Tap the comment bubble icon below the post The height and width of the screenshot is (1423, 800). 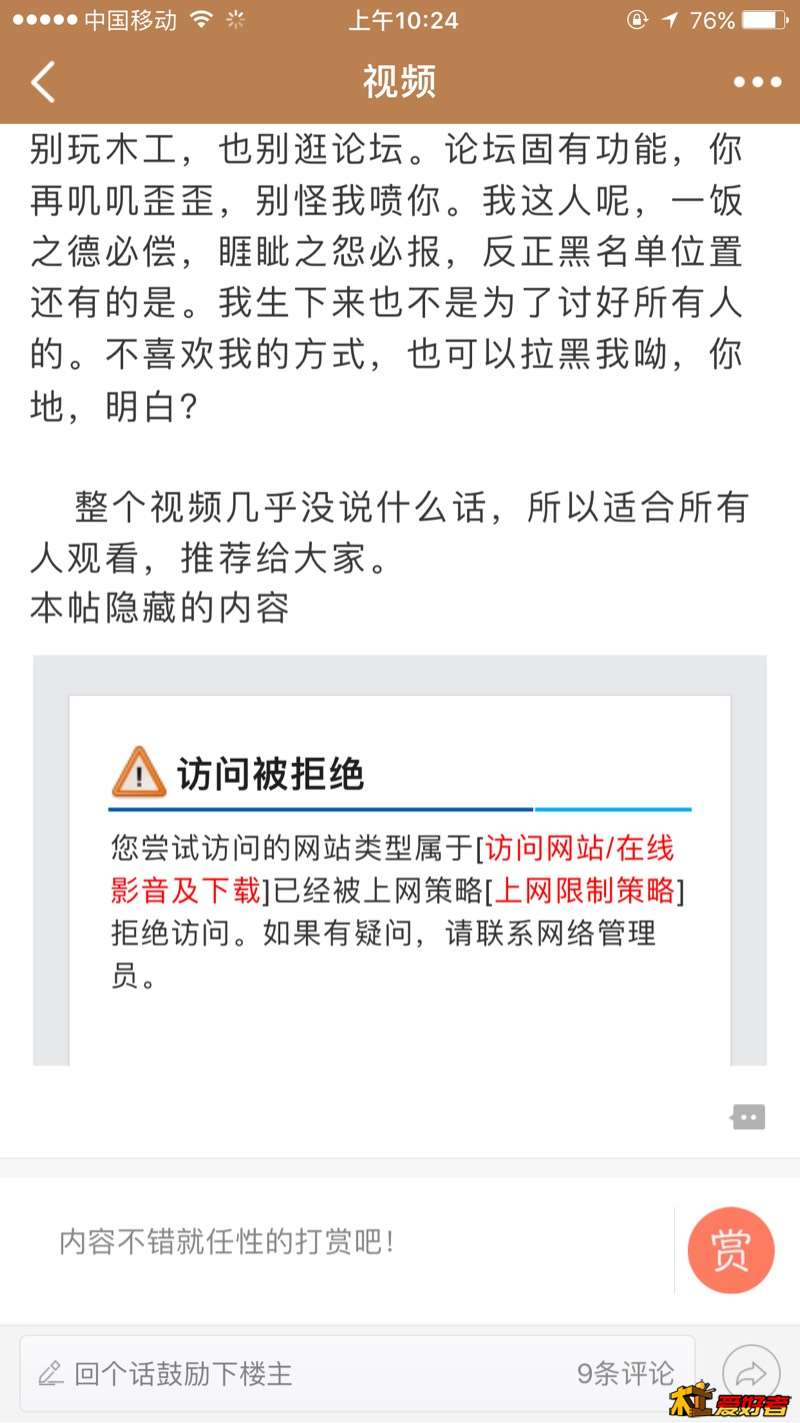tap(748, 1117)
